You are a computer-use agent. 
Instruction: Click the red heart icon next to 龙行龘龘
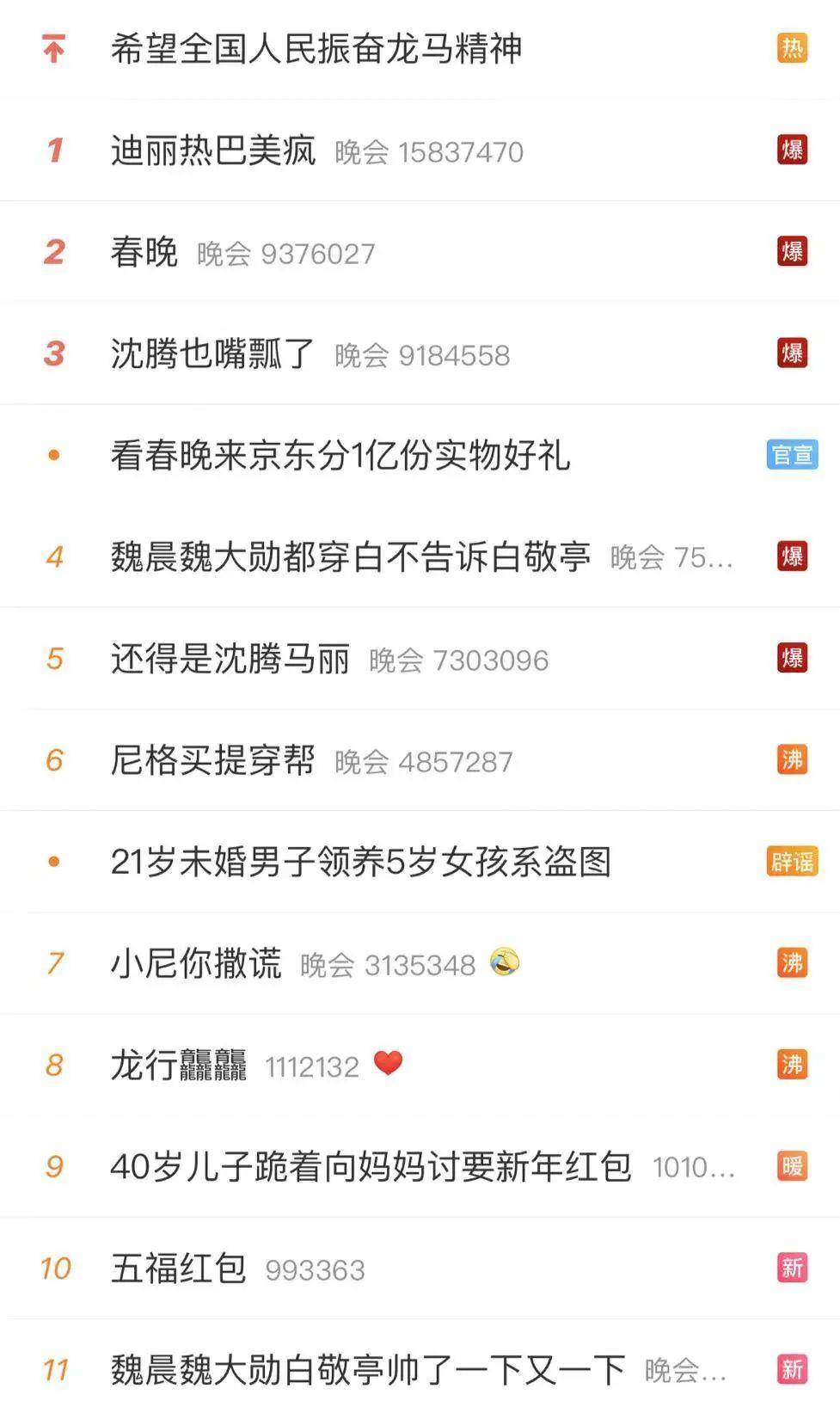click(389, 1065)
